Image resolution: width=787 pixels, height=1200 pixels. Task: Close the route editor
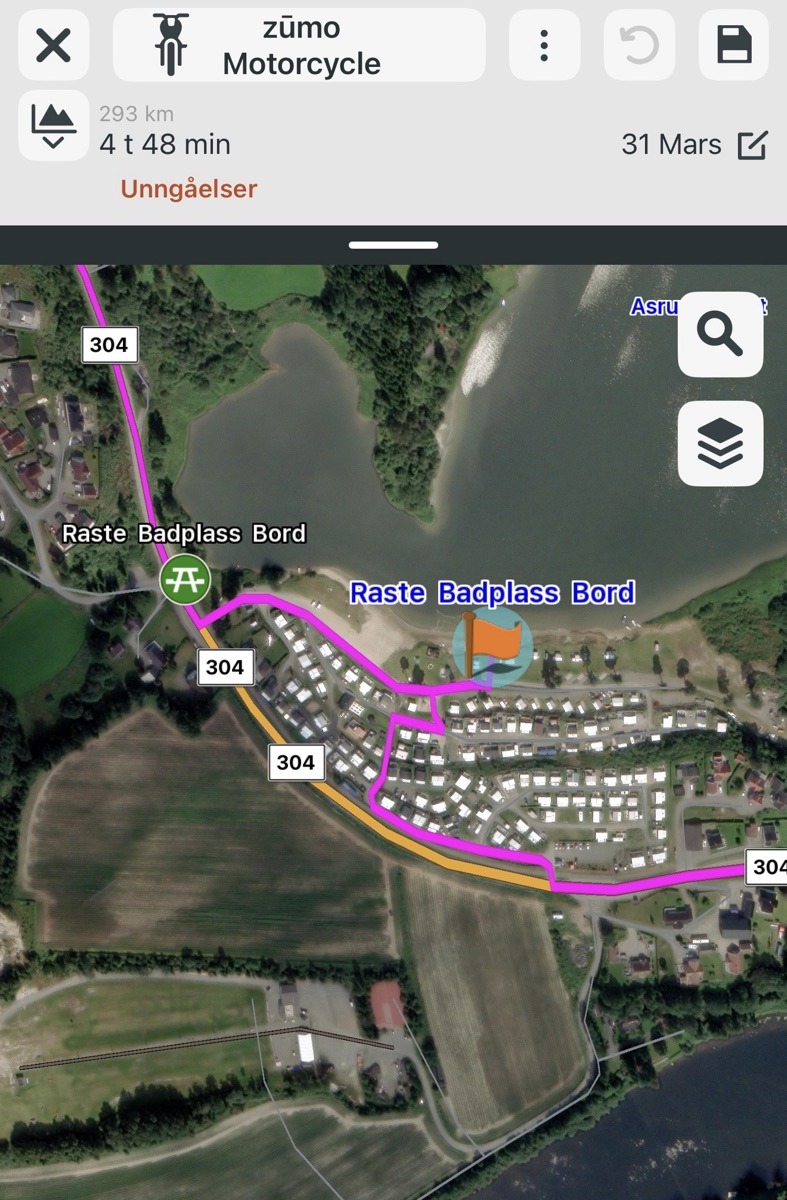pos(53,45)
